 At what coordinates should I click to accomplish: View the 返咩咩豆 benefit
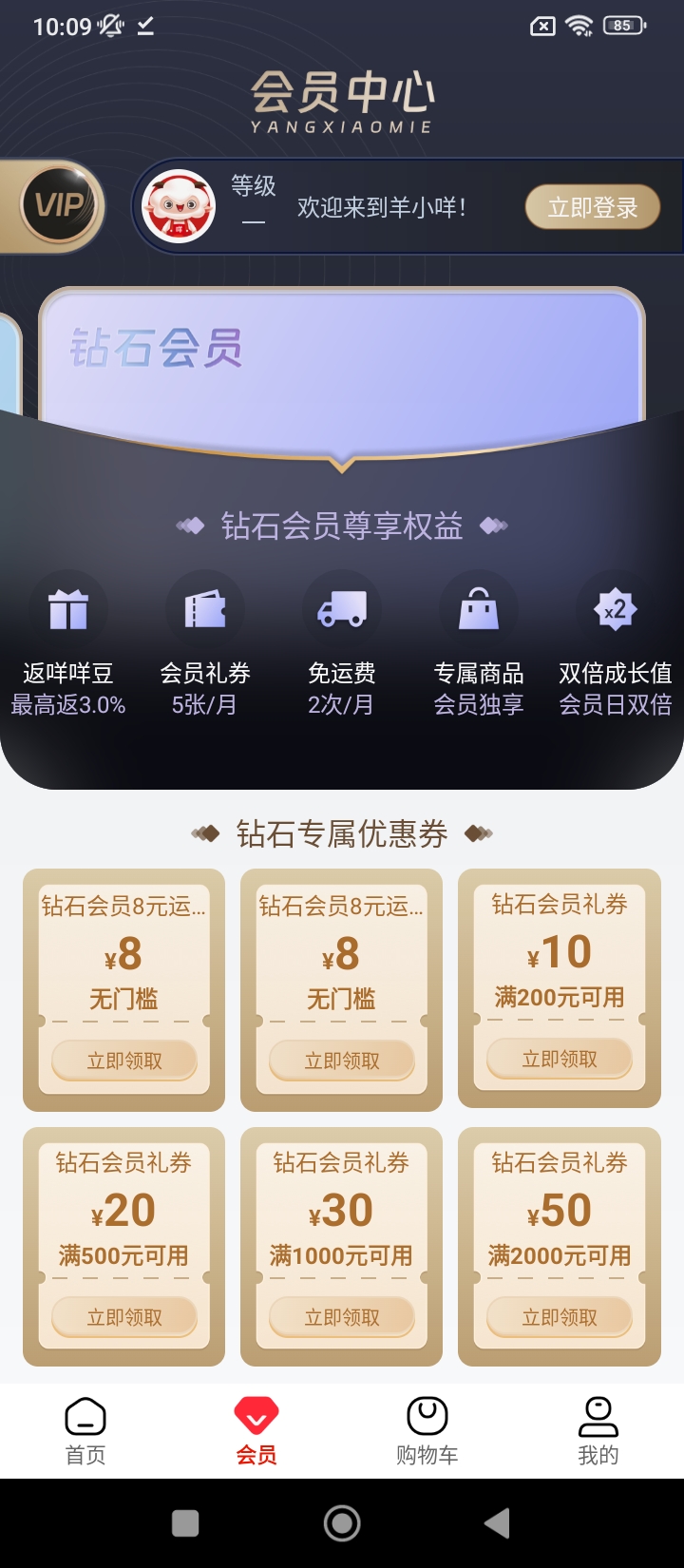[68, 642]
